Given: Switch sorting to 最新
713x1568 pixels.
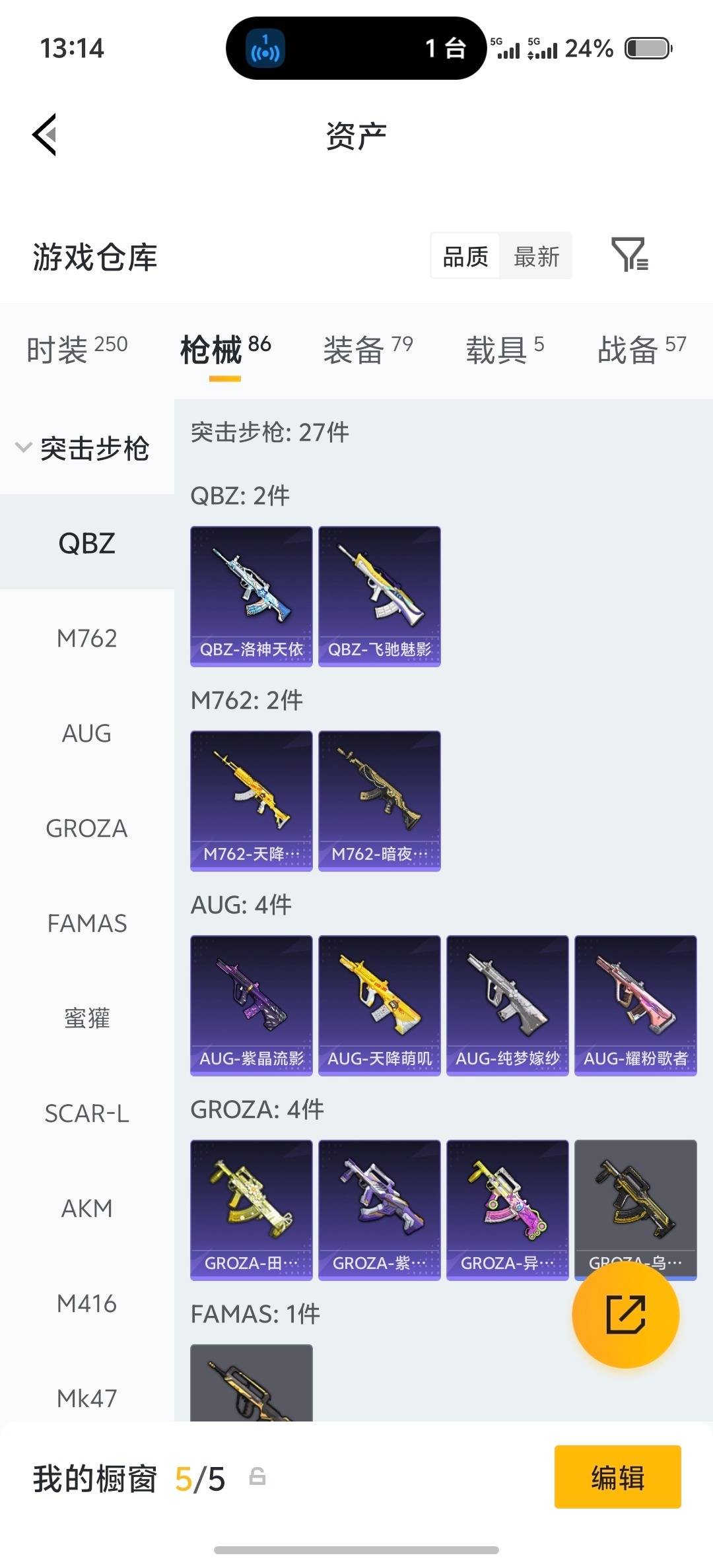Looking at the screenshot, I should (536, 256).
